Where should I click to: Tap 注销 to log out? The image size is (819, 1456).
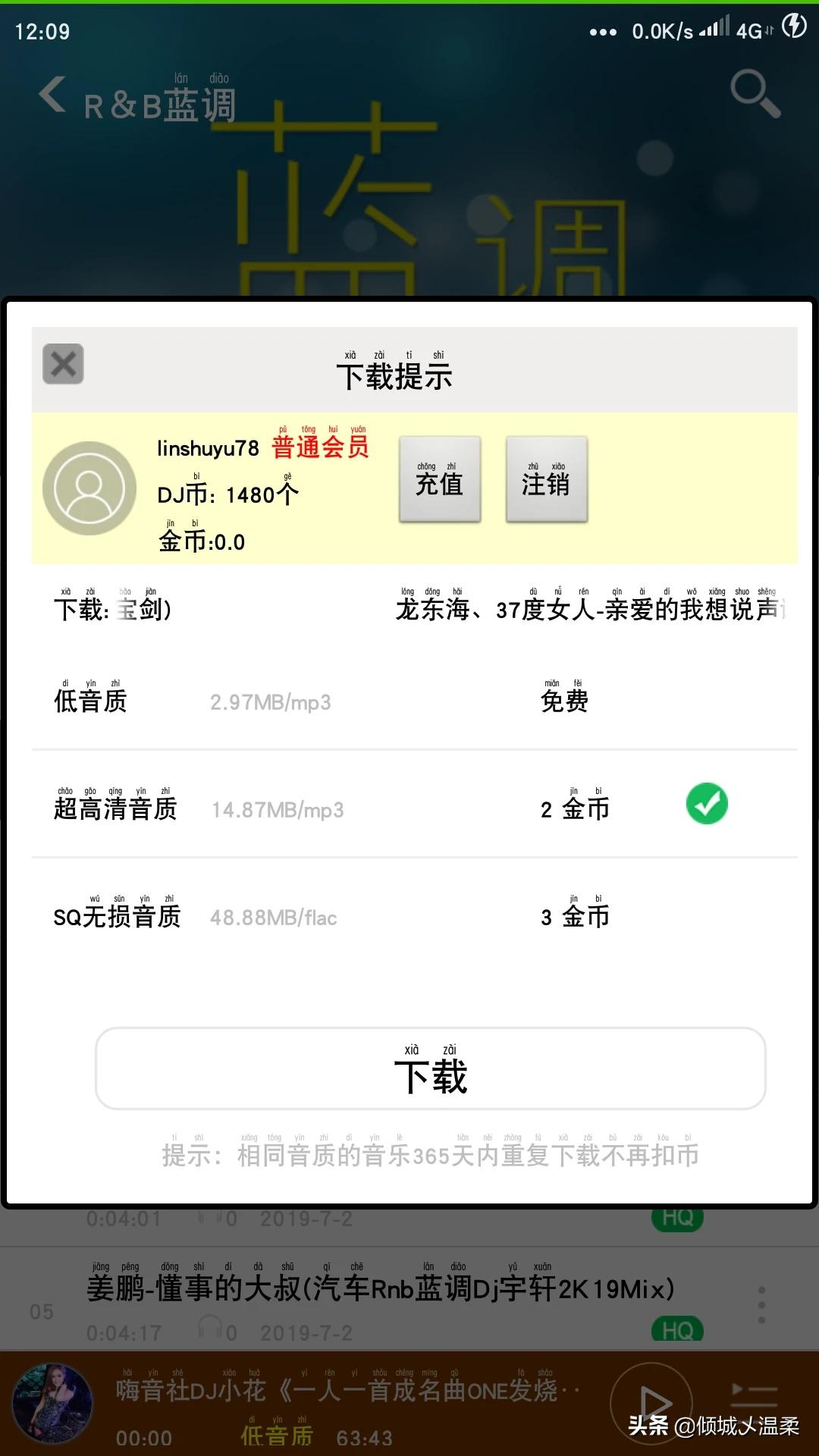tap(546, 479)
